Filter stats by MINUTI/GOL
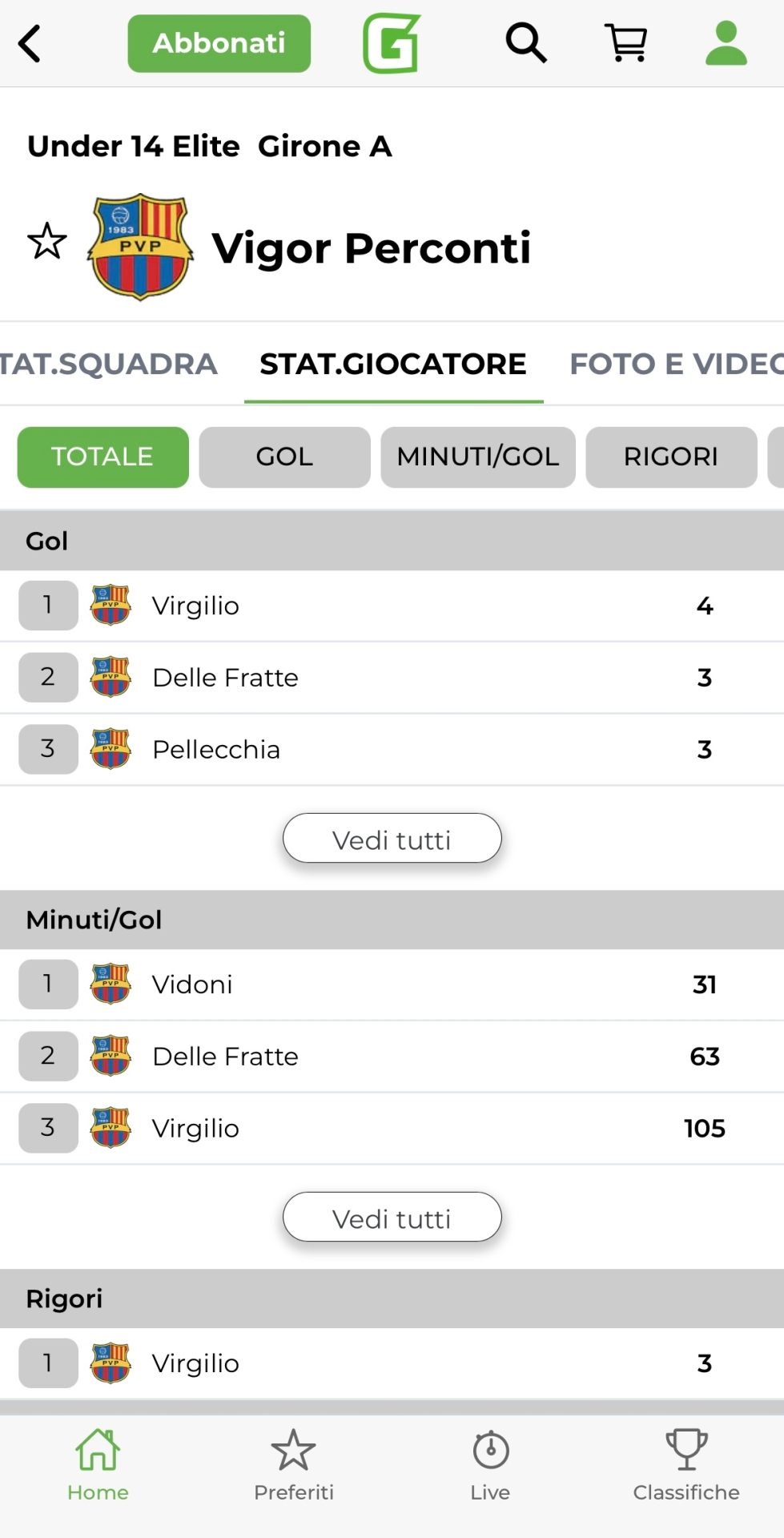 click(x=478, y=457)
